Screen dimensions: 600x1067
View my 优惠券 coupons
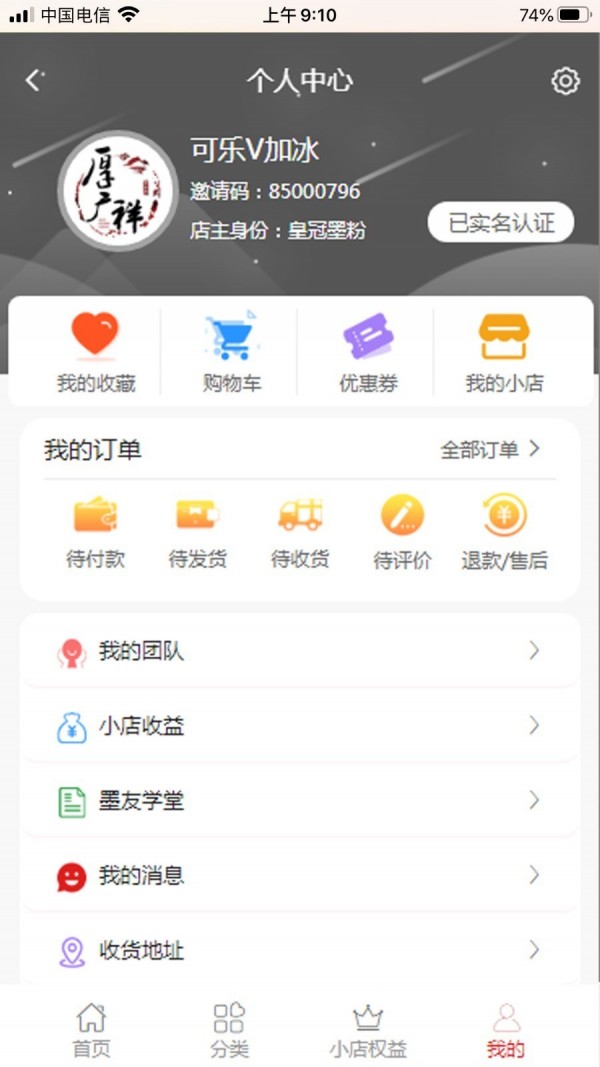[x=368, y=352]
